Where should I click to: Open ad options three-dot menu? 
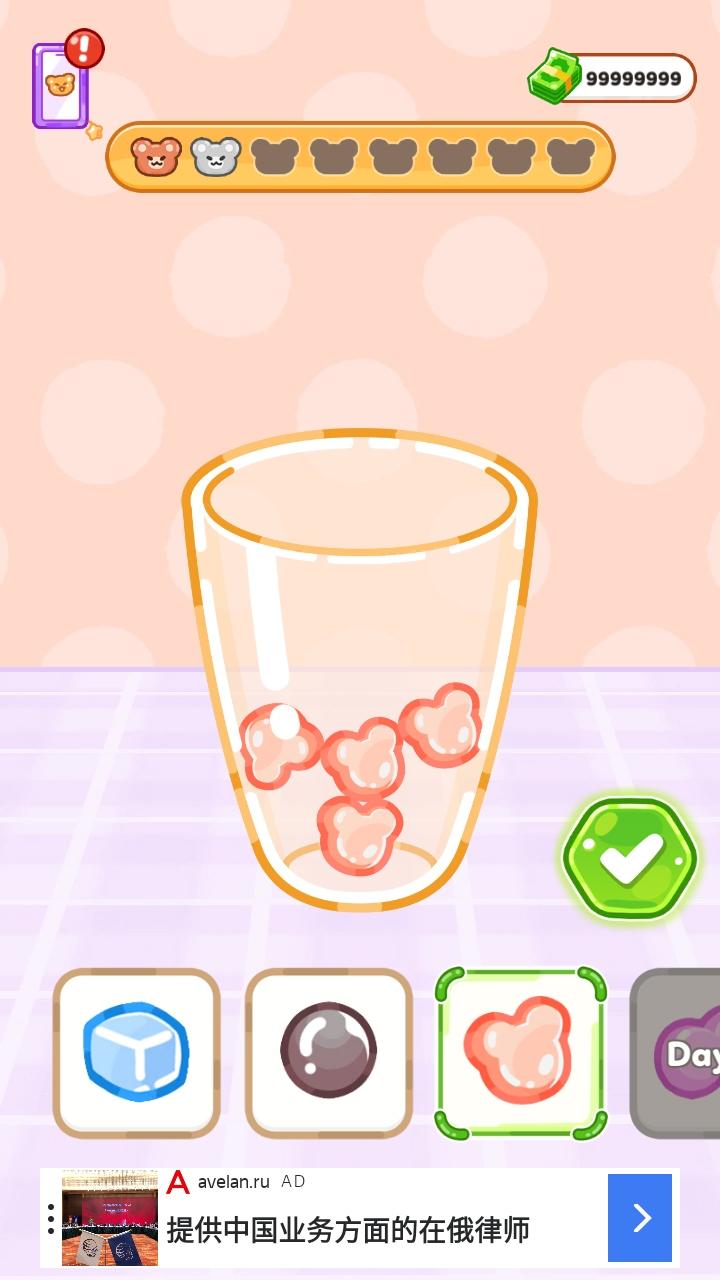(51, 1217)
